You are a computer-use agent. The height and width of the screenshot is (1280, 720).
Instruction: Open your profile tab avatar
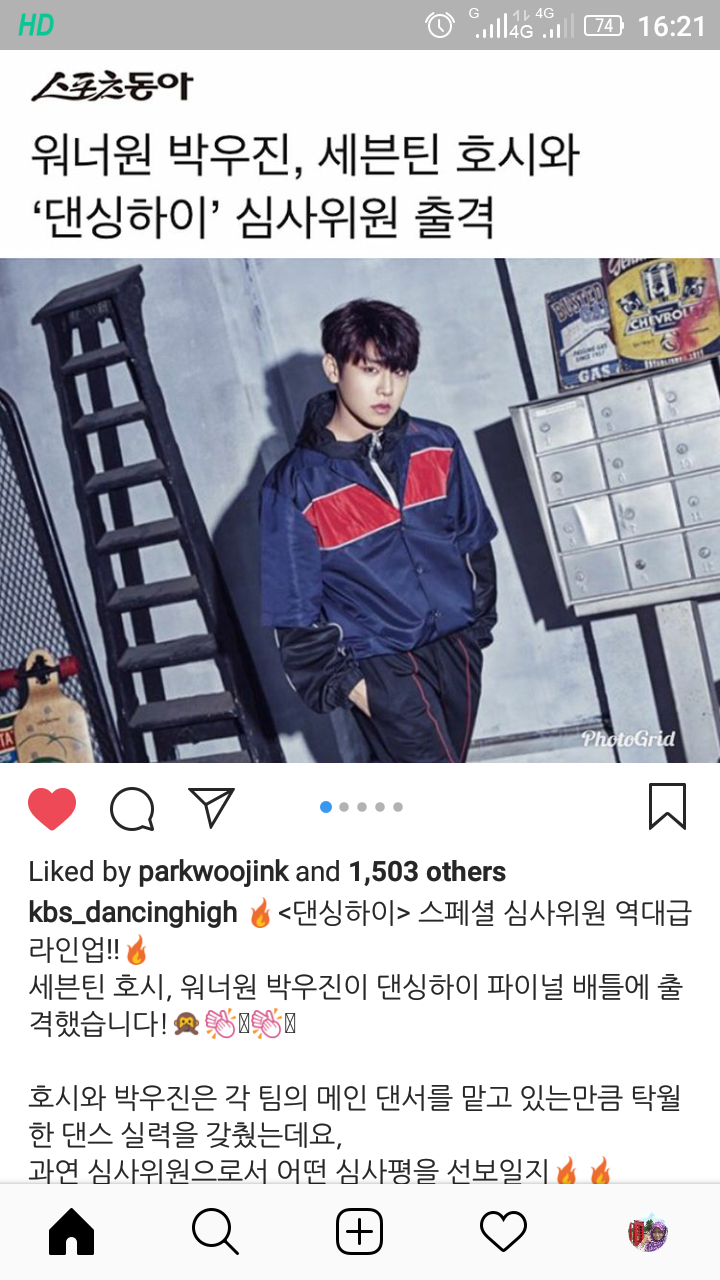pos(647,1232)
